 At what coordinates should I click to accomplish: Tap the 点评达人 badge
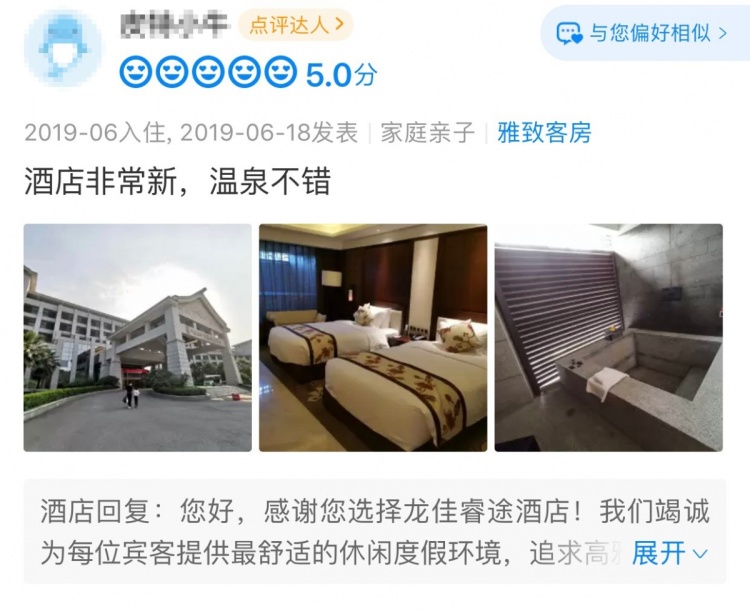(x=294, y=25)
